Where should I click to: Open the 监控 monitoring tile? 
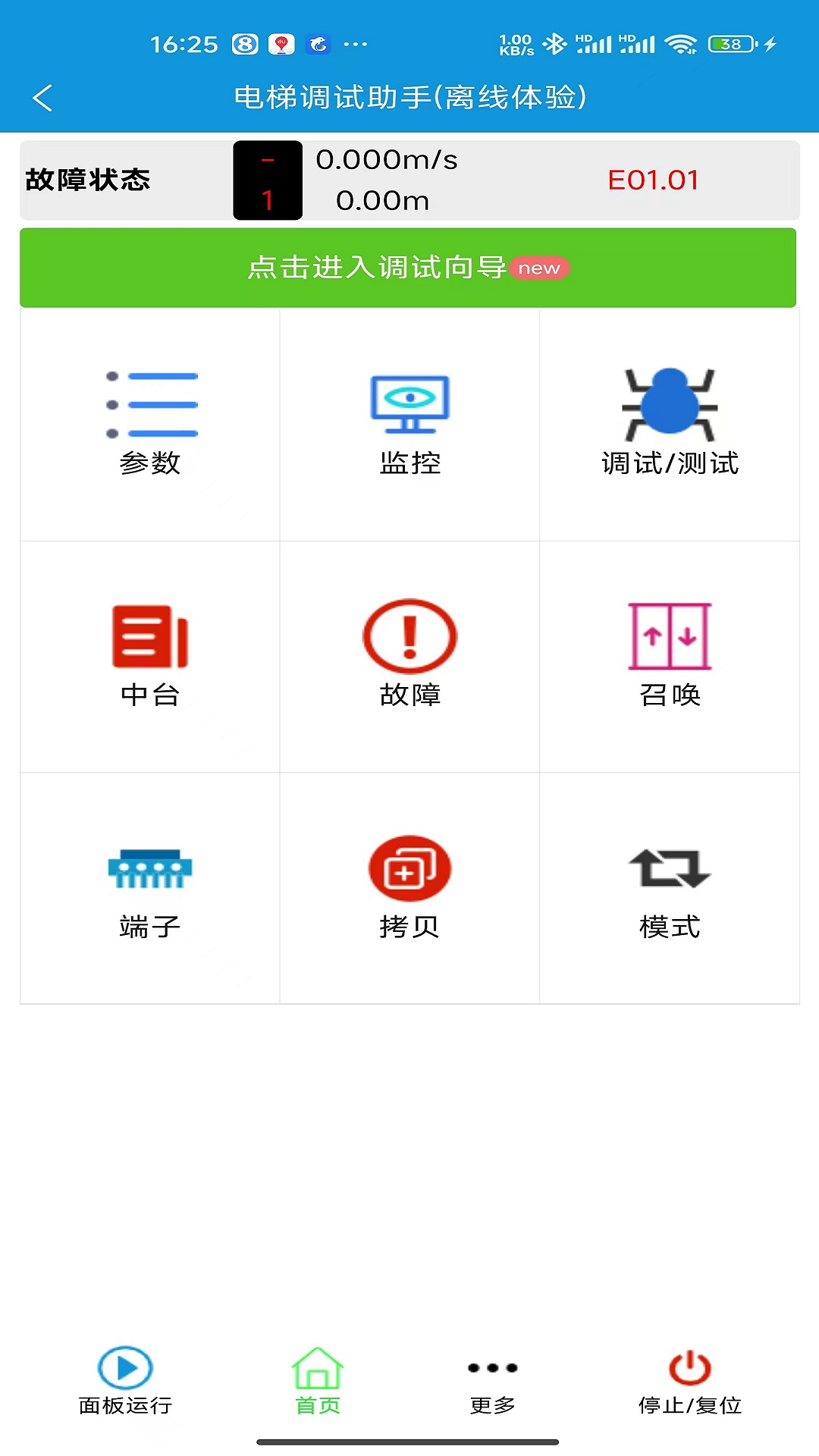[409, 424]
